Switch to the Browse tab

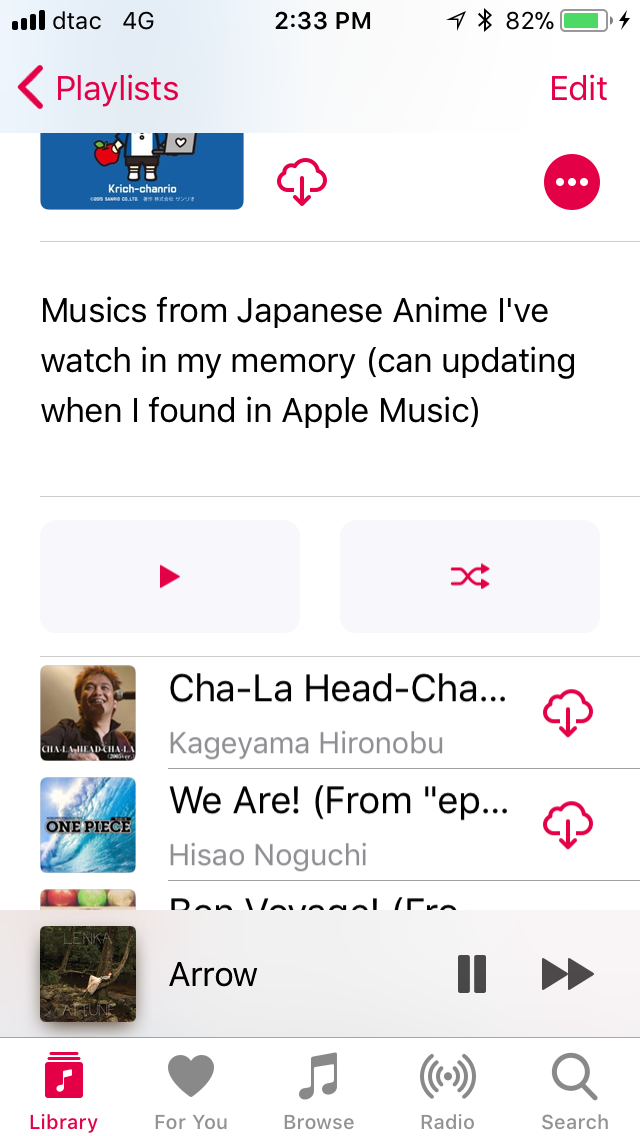point(319,1092)
